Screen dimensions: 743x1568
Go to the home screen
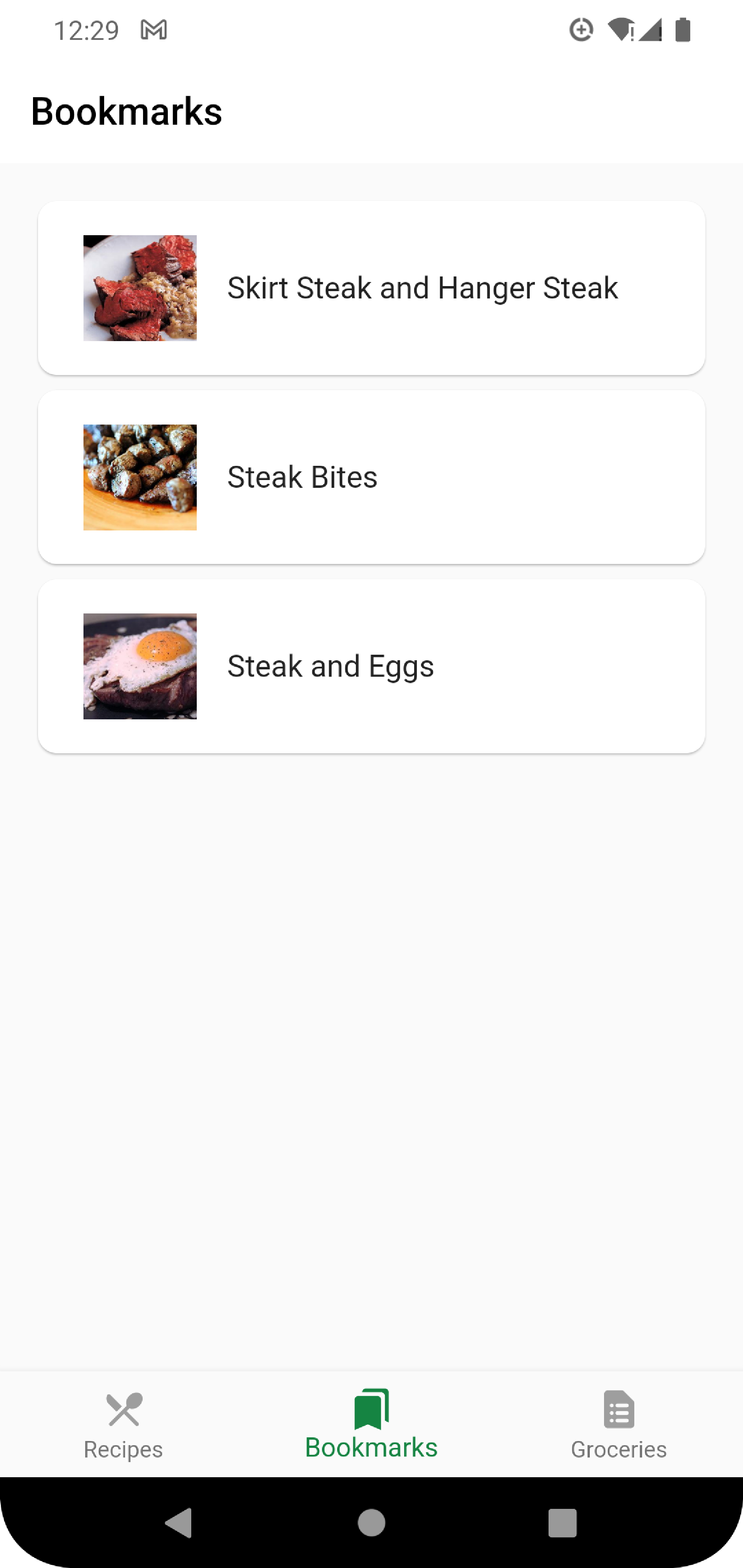(x=371, y=1523)
